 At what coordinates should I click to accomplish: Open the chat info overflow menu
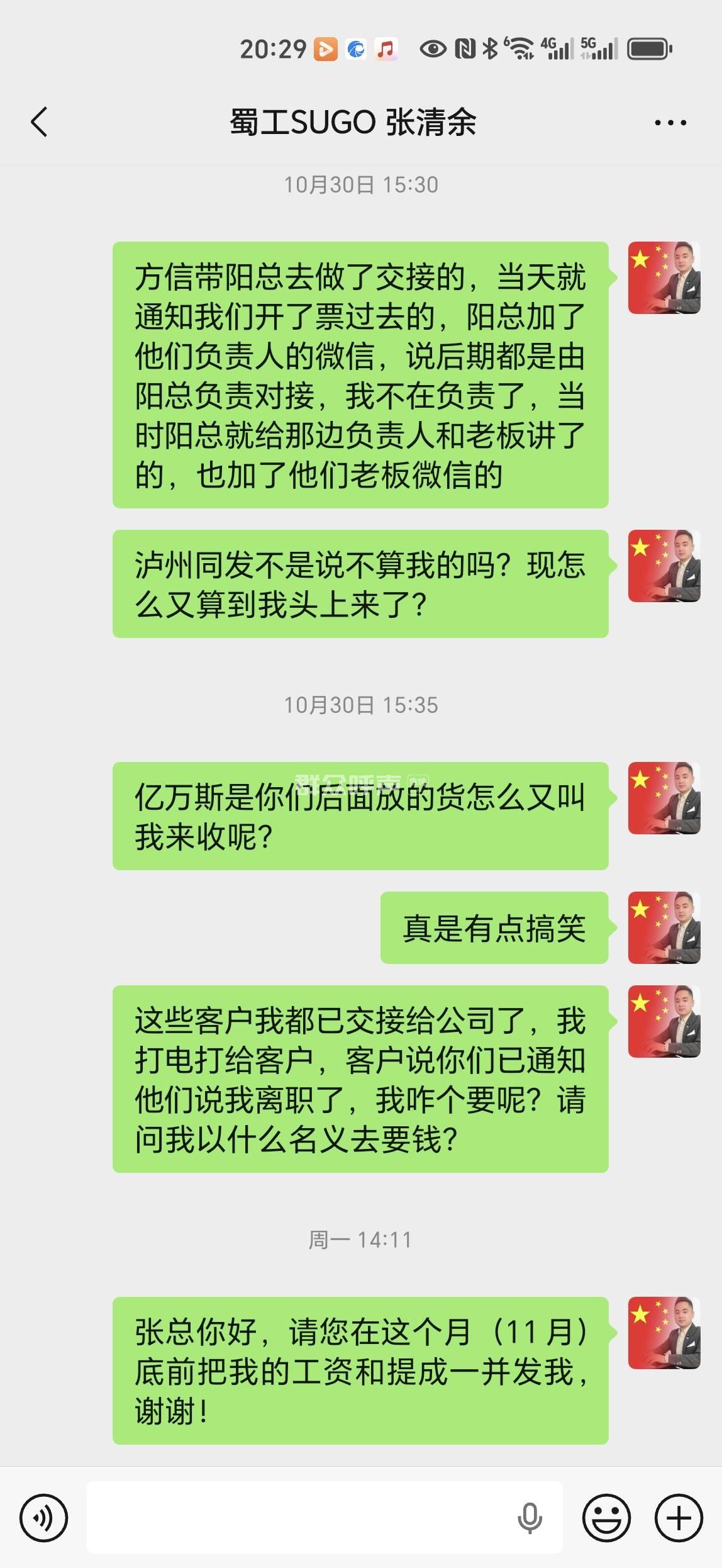click(670, 123)
